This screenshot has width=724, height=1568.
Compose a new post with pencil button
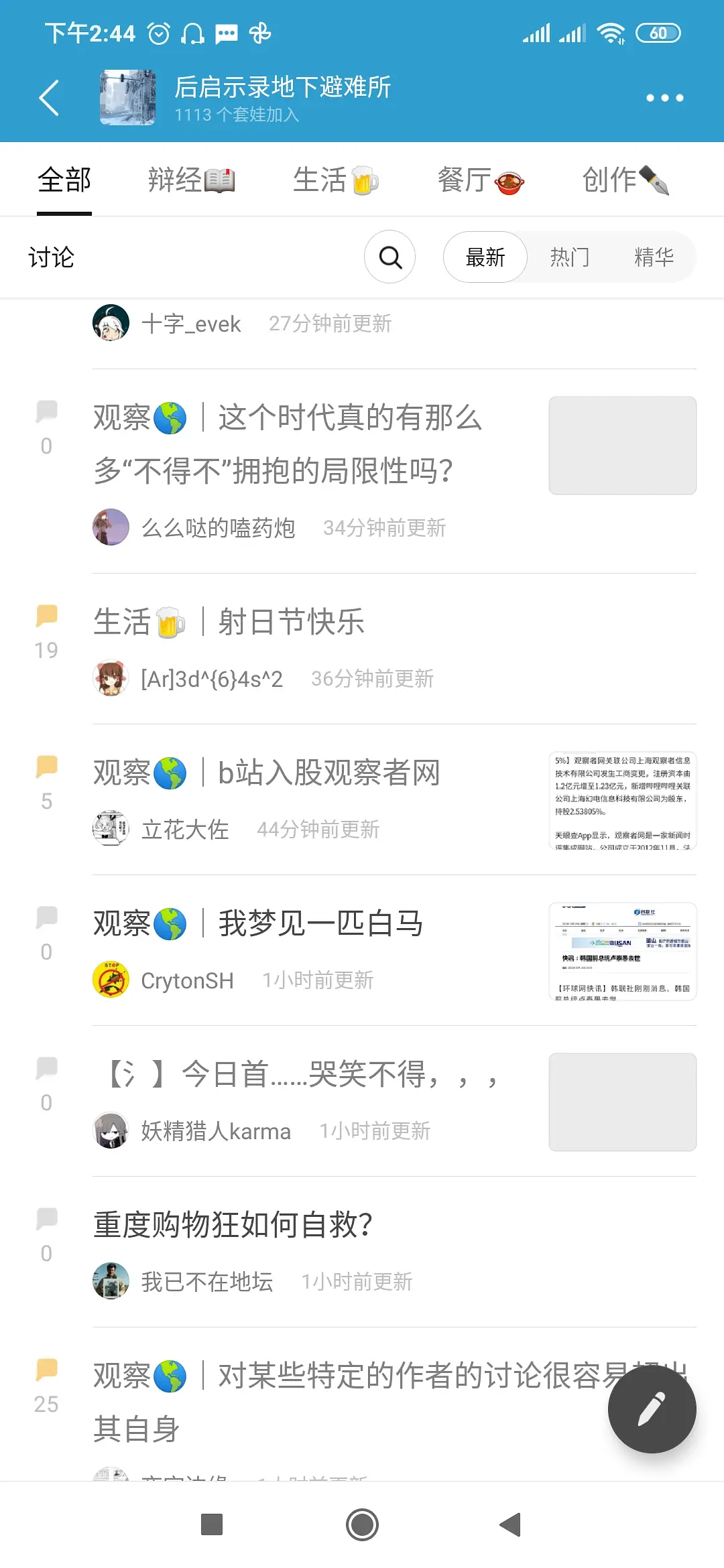pos(652,1409)
